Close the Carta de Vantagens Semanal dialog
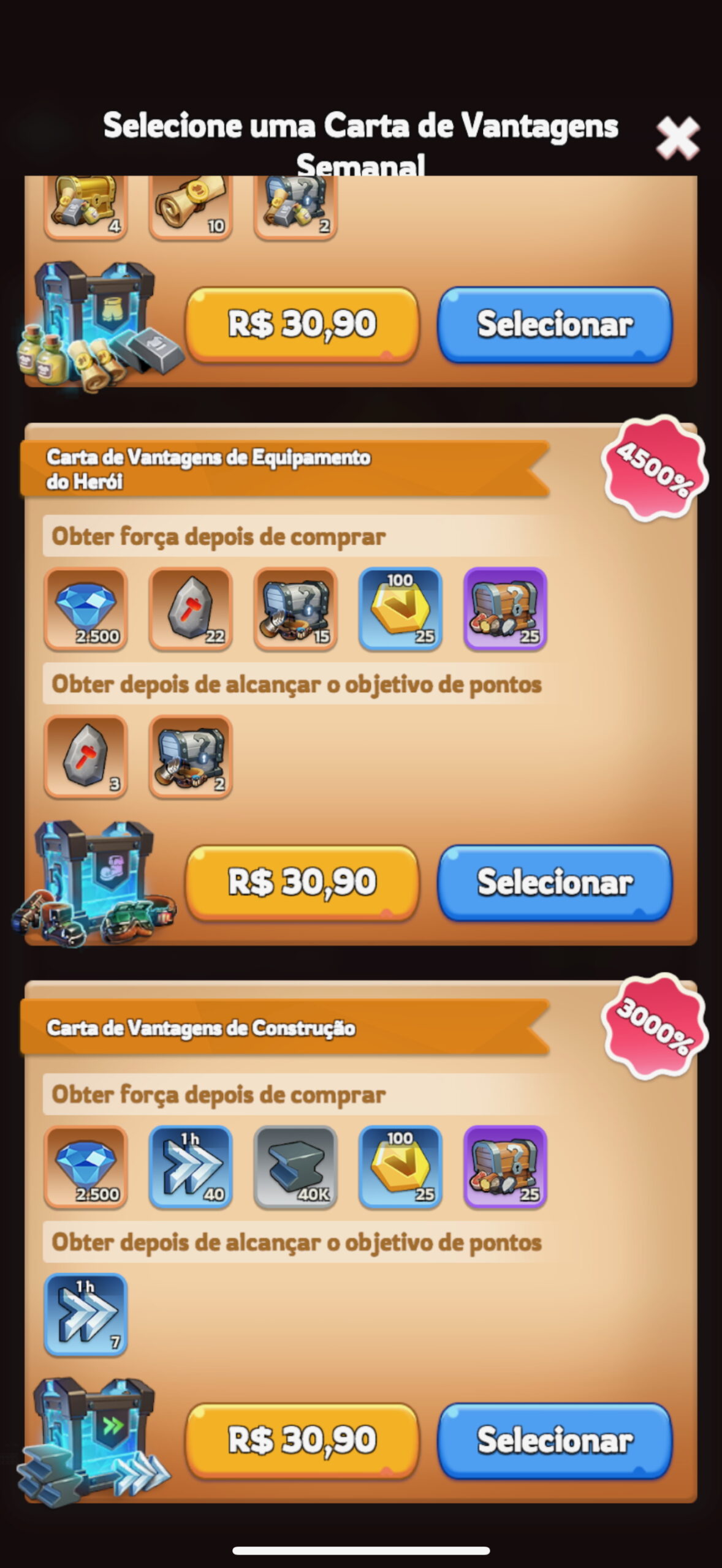The image size is (722, 1568). pyautogui.click(x=677, y=138)
